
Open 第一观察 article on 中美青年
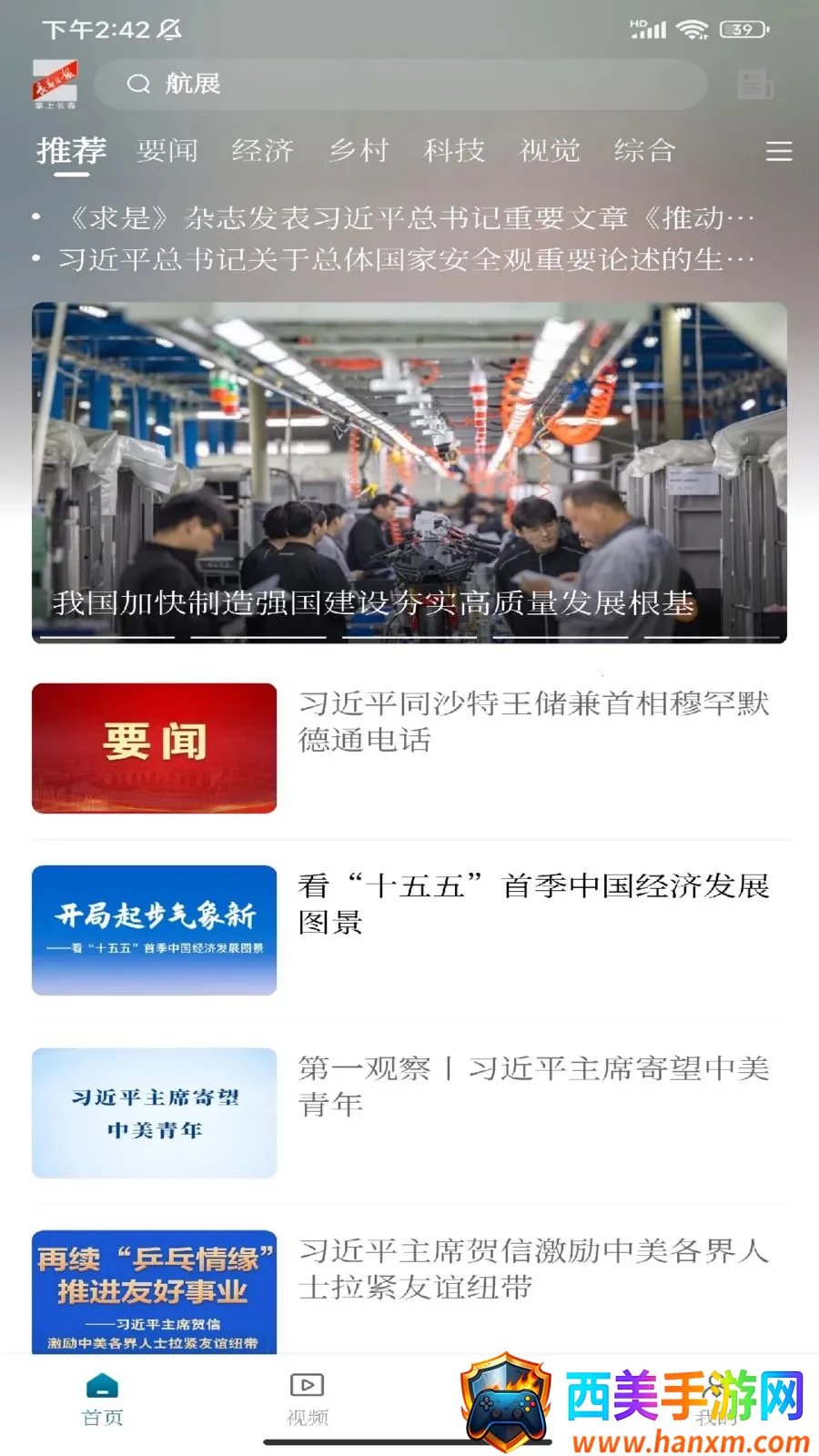point(409,1113)
